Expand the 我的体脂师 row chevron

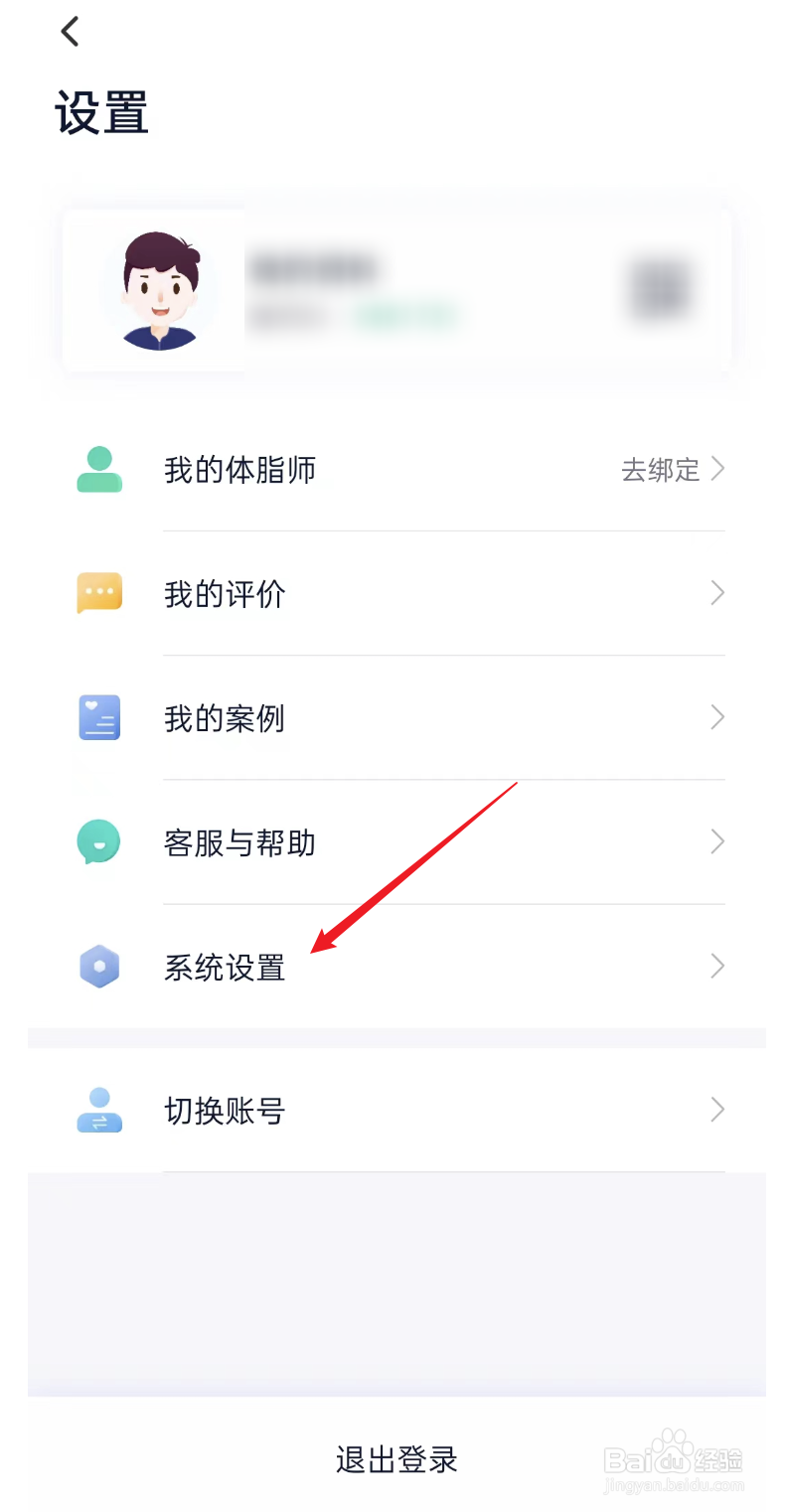coord(717,468)
